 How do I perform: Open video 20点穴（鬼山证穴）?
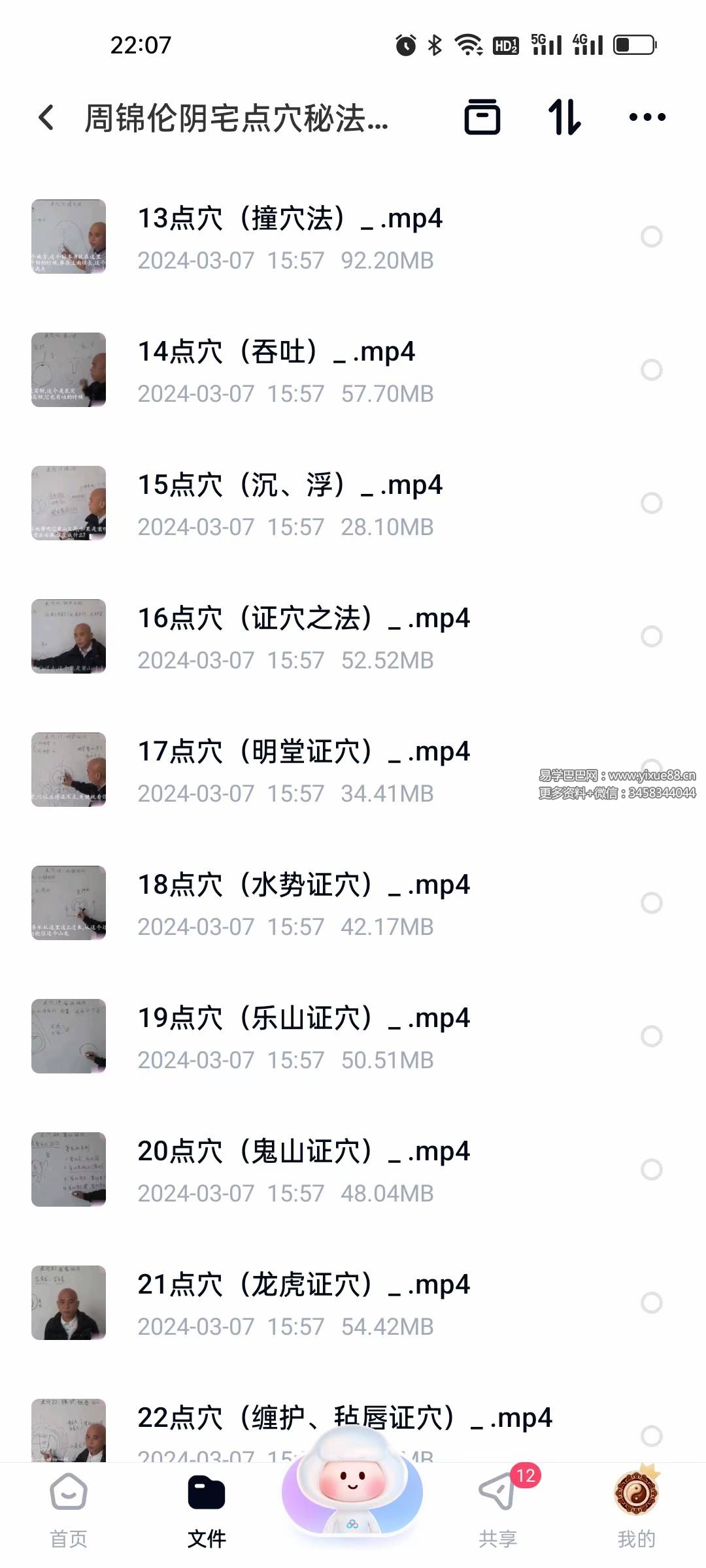303,1151
